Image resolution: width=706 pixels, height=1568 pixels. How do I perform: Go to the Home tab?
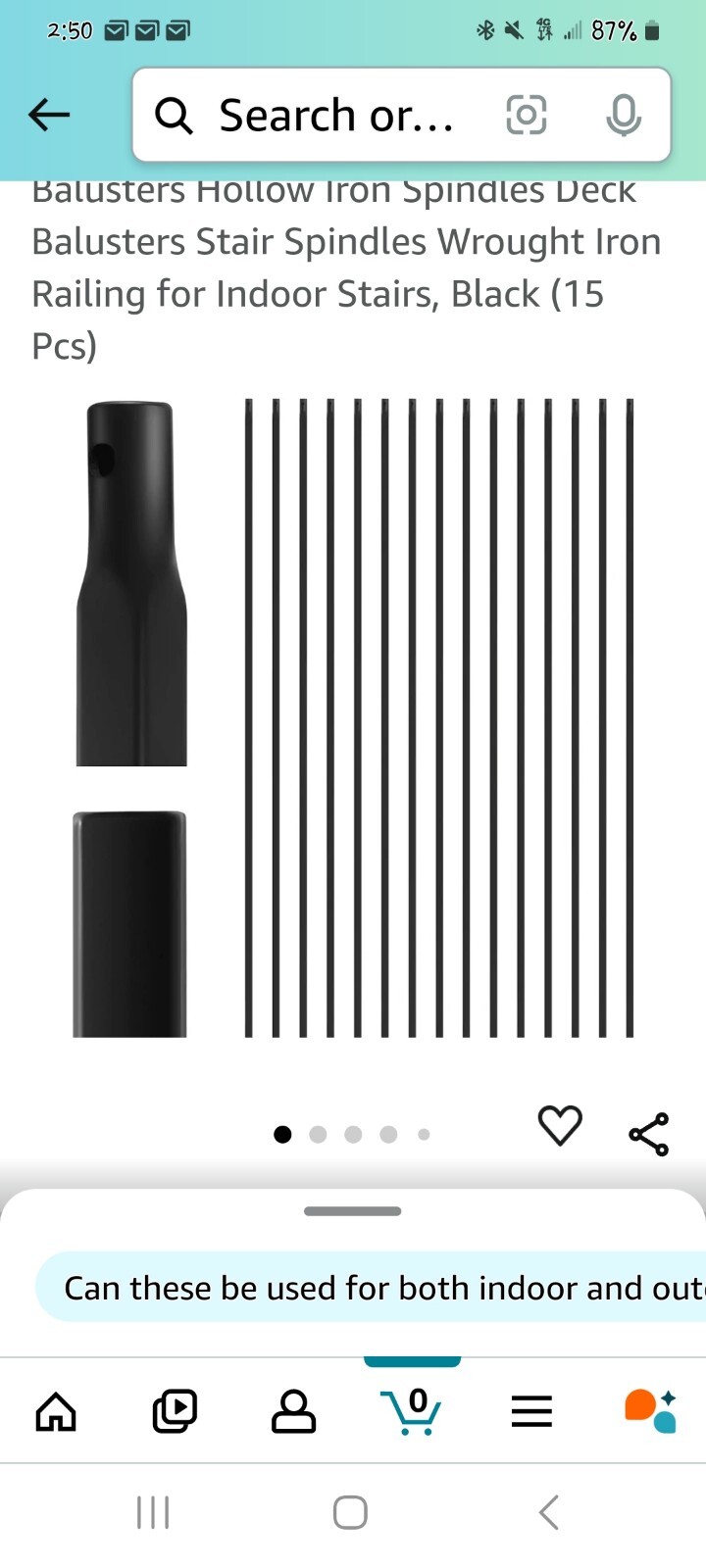coord(56,1412)
